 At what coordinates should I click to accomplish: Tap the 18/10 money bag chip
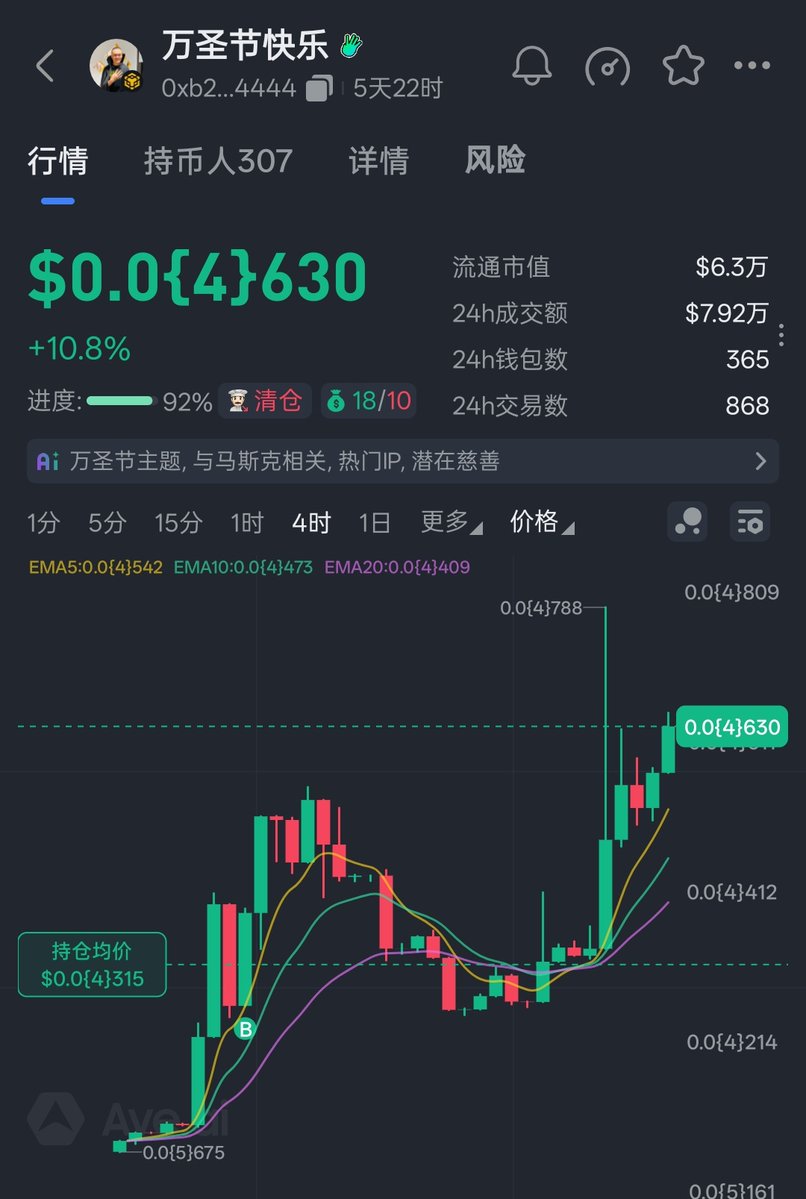[368, 402]
